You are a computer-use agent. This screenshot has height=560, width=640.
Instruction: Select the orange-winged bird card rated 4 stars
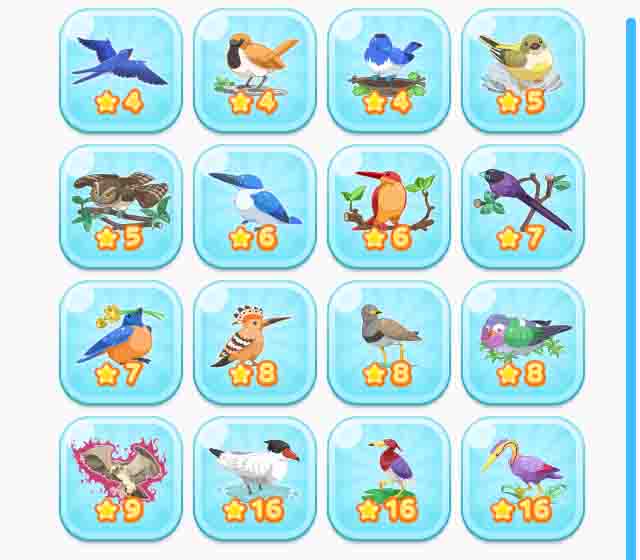[254, 70]
